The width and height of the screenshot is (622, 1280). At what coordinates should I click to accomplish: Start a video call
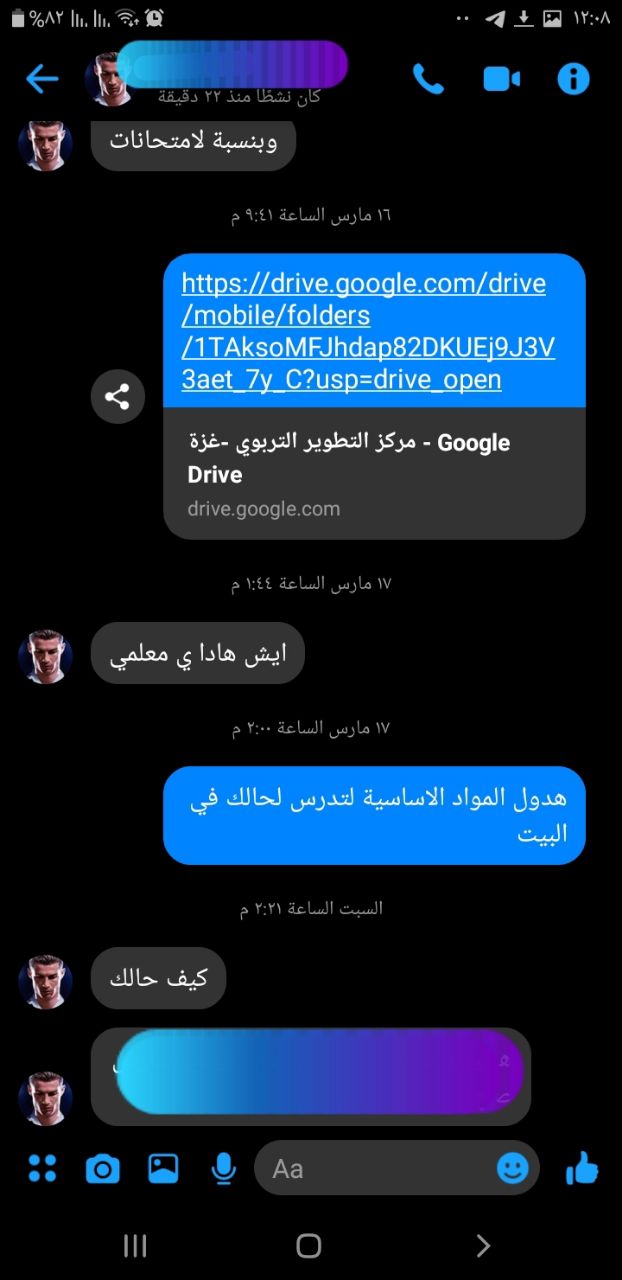(502, 78)
